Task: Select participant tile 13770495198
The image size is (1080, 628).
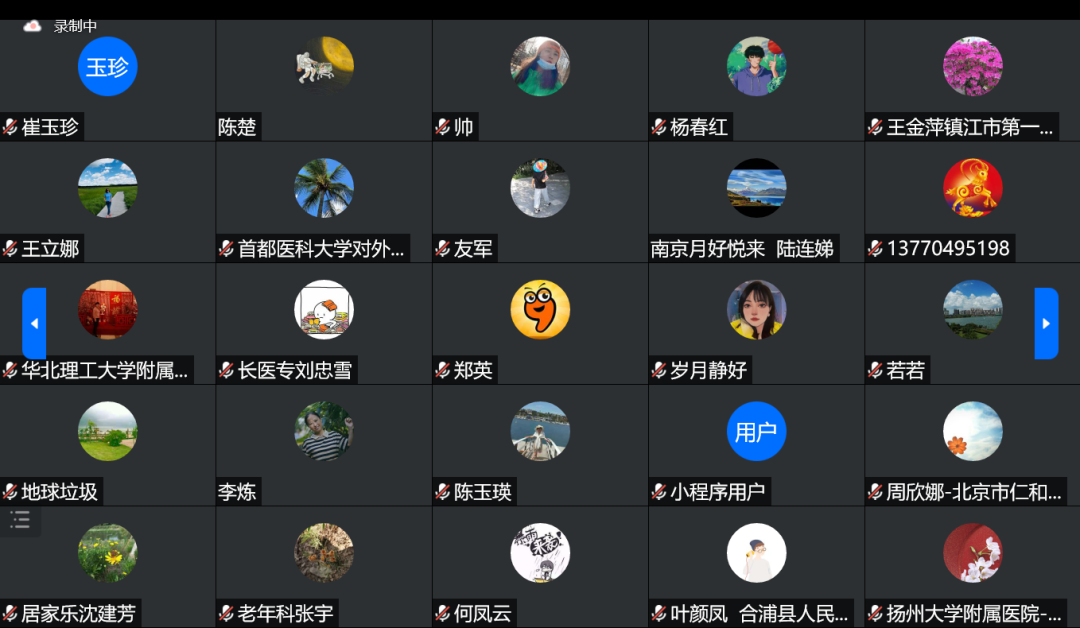Action: pyautogui.click(x=972, y=201)
